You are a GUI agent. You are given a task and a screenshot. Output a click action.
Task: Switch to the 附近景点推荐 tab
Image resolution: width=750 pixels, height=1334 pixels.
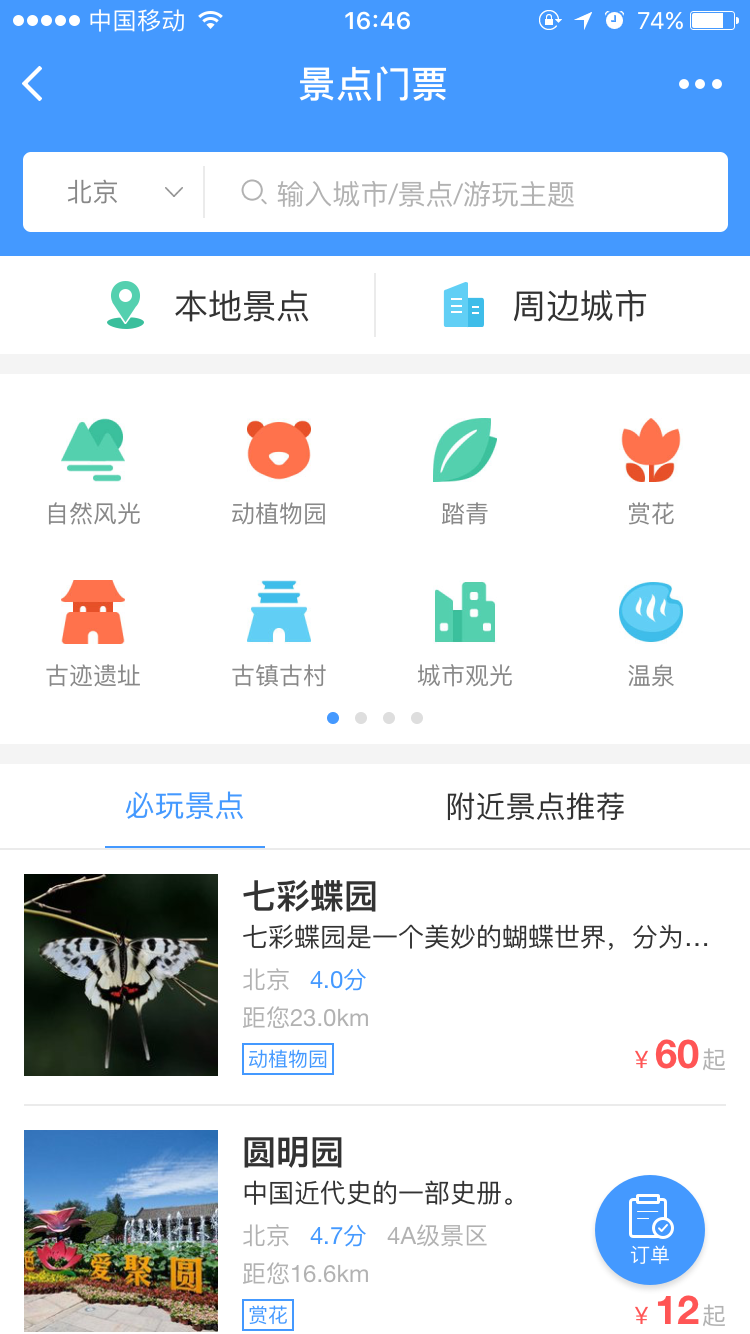coord(535,806)
